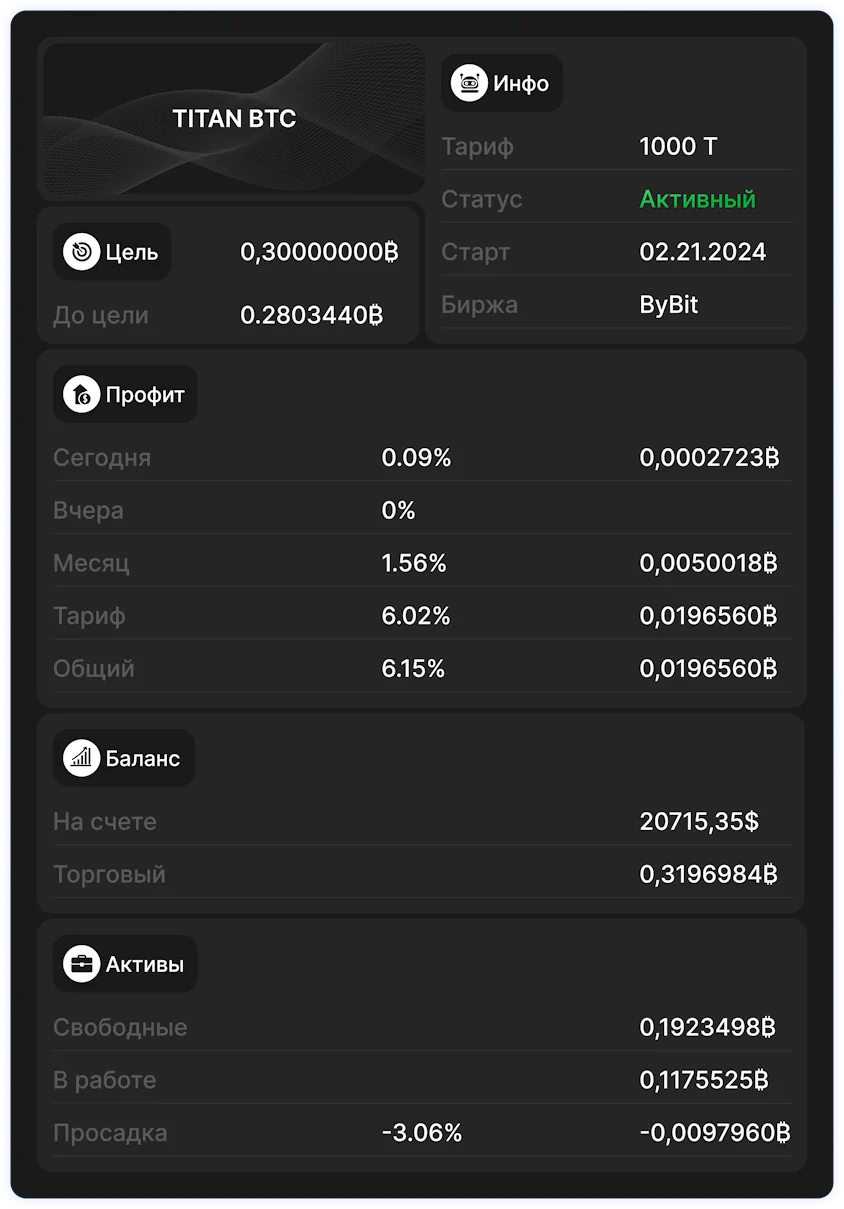
Task: Click the TITAN BTC card artwork
Action: pos(231,119)
